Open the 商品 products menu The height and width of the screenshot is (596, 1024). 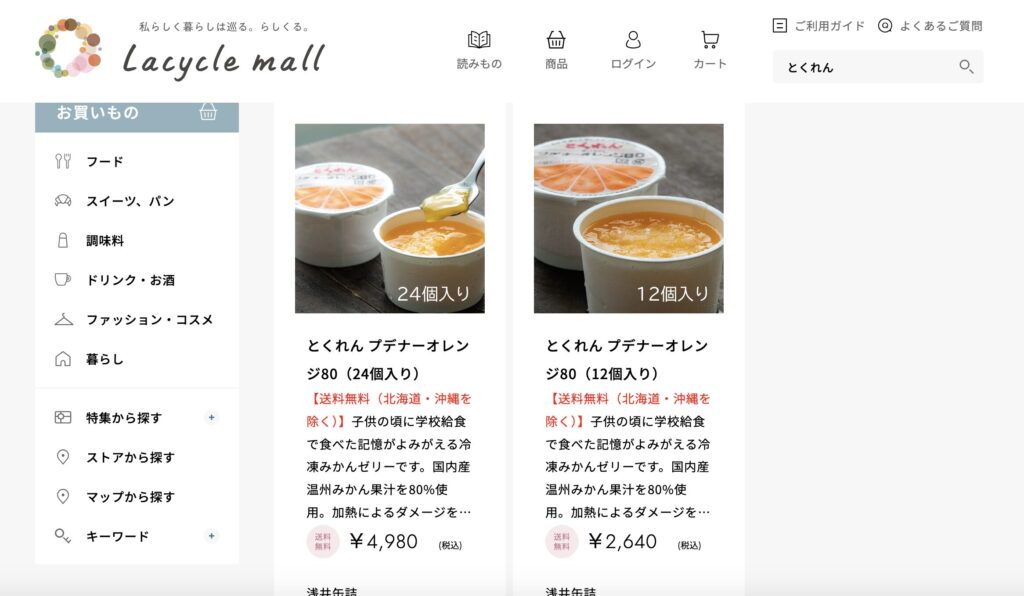tap(556, 50)
